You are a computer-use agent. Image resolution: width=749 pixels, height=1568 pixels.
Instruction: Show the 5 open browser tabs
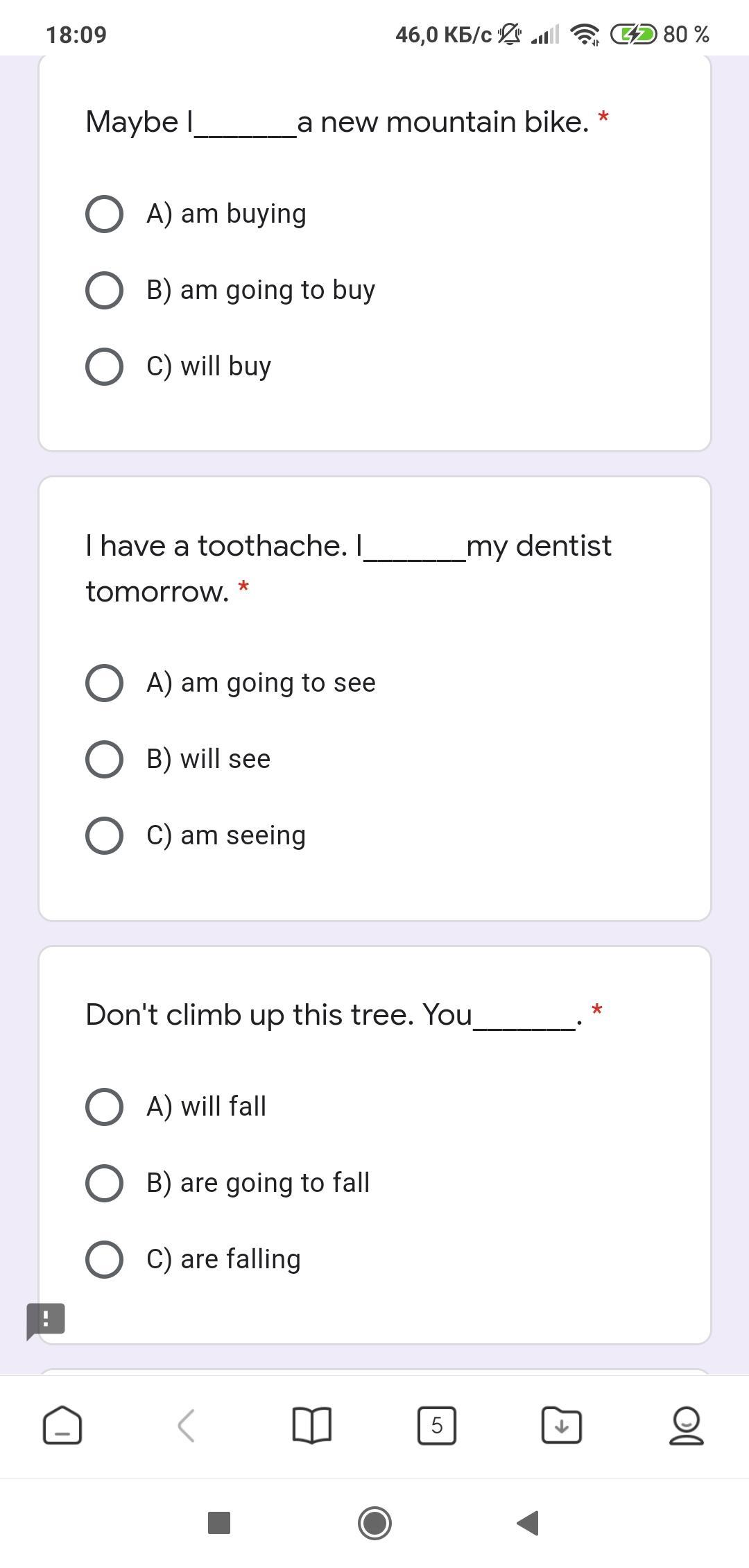pos(436,1426)
